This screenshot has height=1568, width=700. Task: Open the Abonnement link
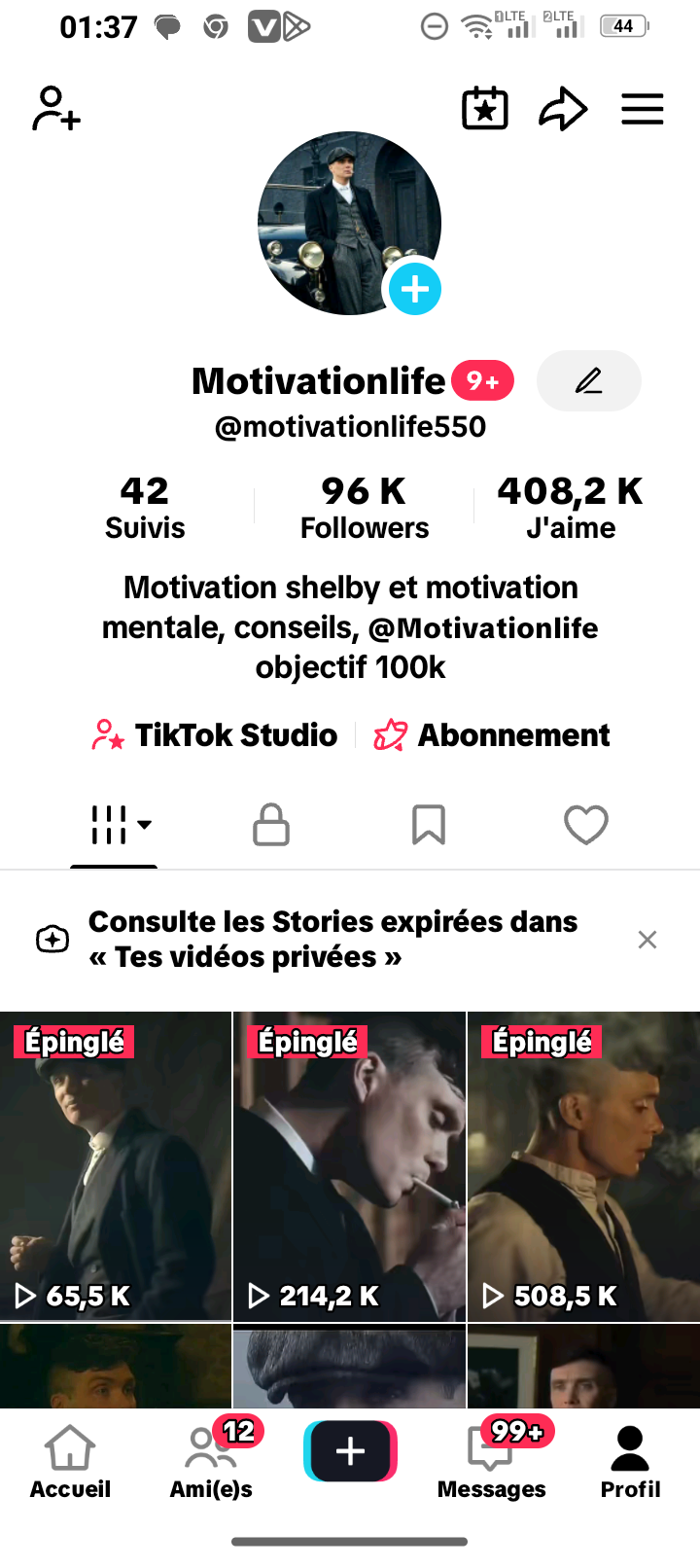[493, 734]
